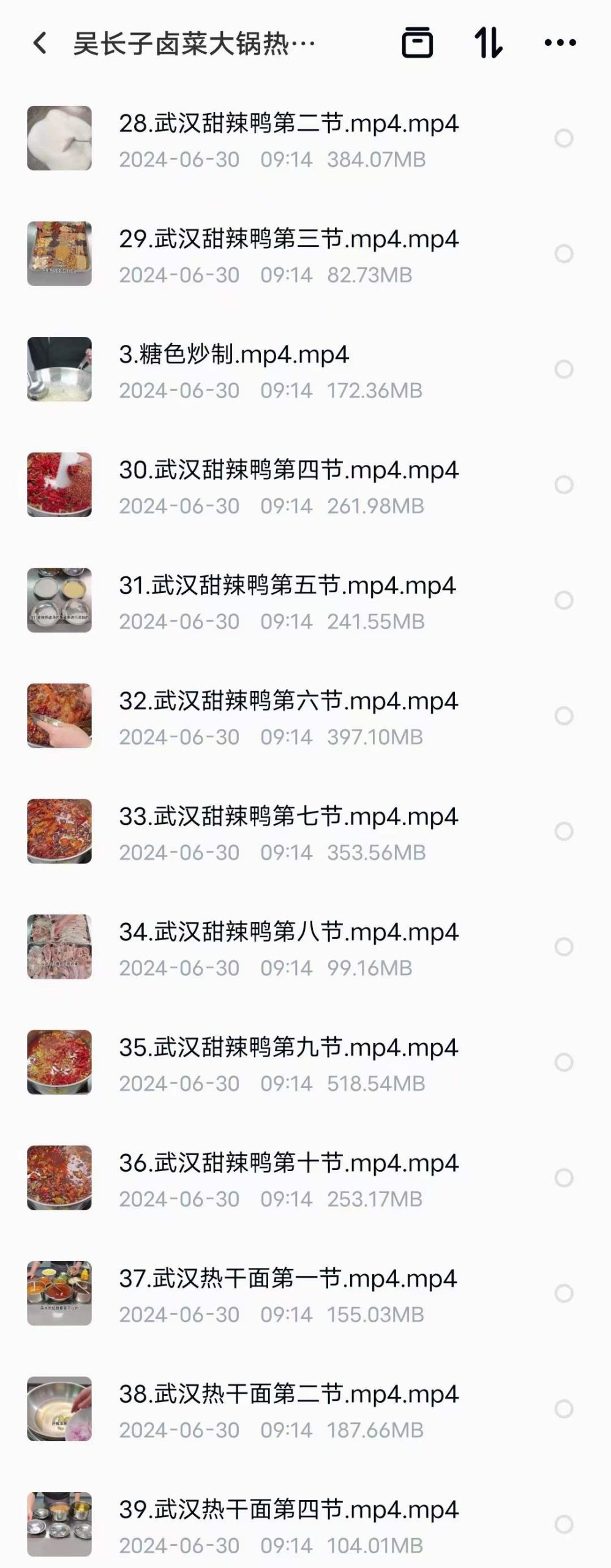Open 35.武汉甜辣鸭第九节 video
The image size is (611, 1568).
click(288, 1049)
